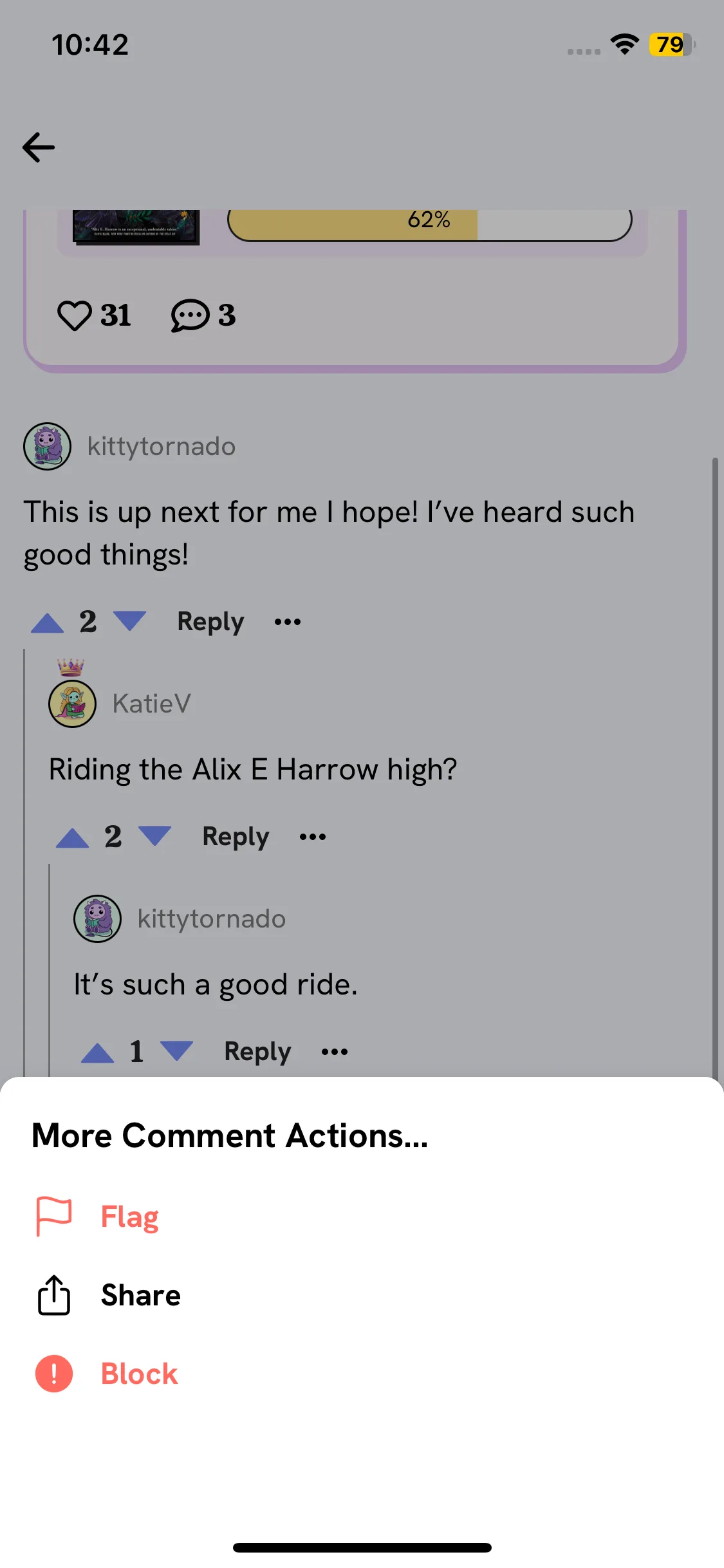This screenshot has width=724, height=1568.
Task: Open KatieV's profile avatar
Action: [x=72, y=704]
